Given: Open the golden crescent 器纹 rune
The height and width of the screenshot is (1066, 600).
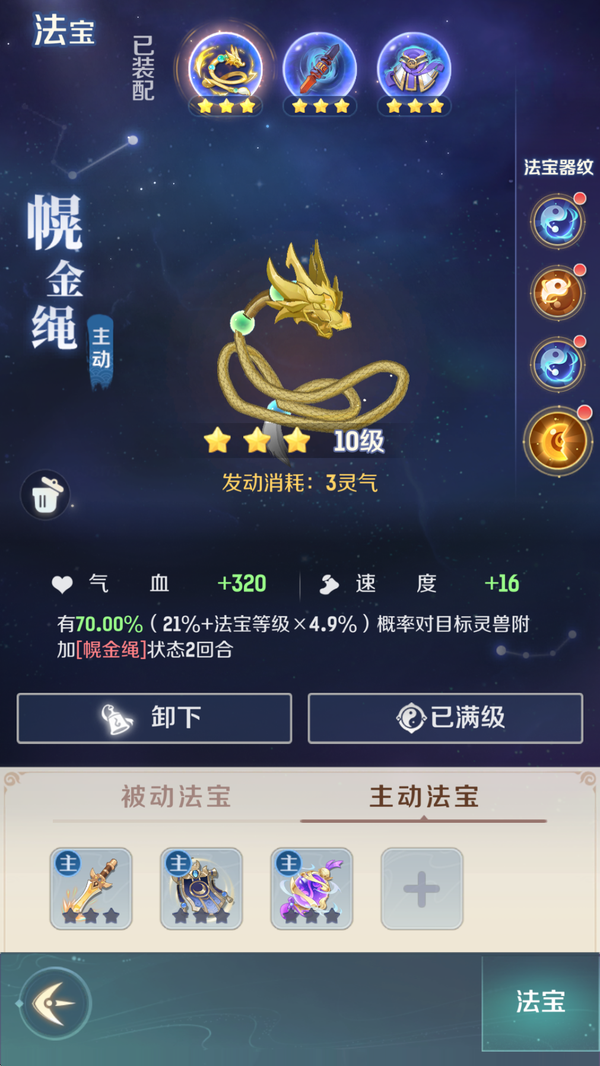Looking at the screenshot, I should coord(556,440).
